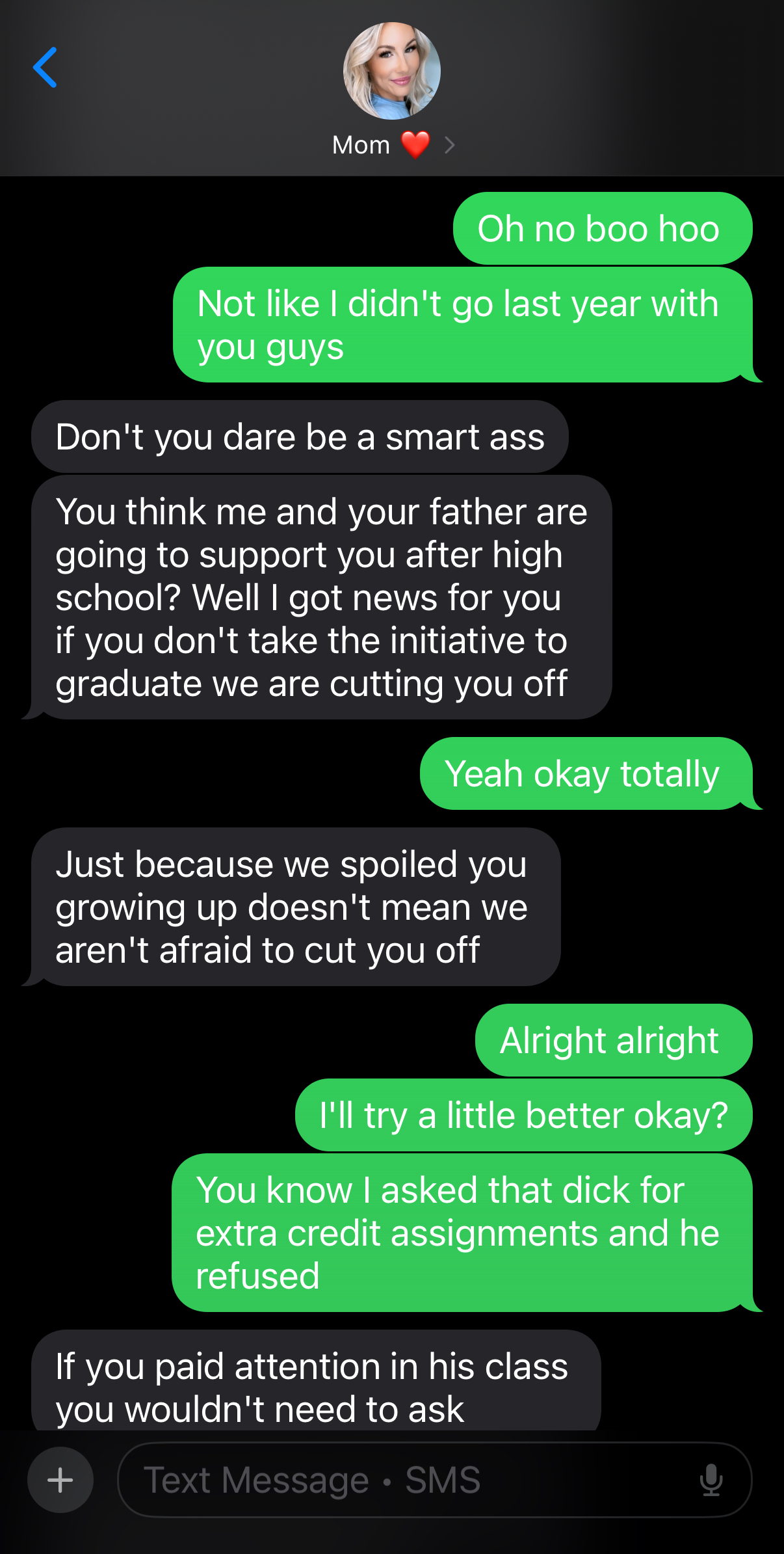Start voice dictation with the microphone
The height and width of the screenshot is (1554, 784).
tap(711, 1480)
